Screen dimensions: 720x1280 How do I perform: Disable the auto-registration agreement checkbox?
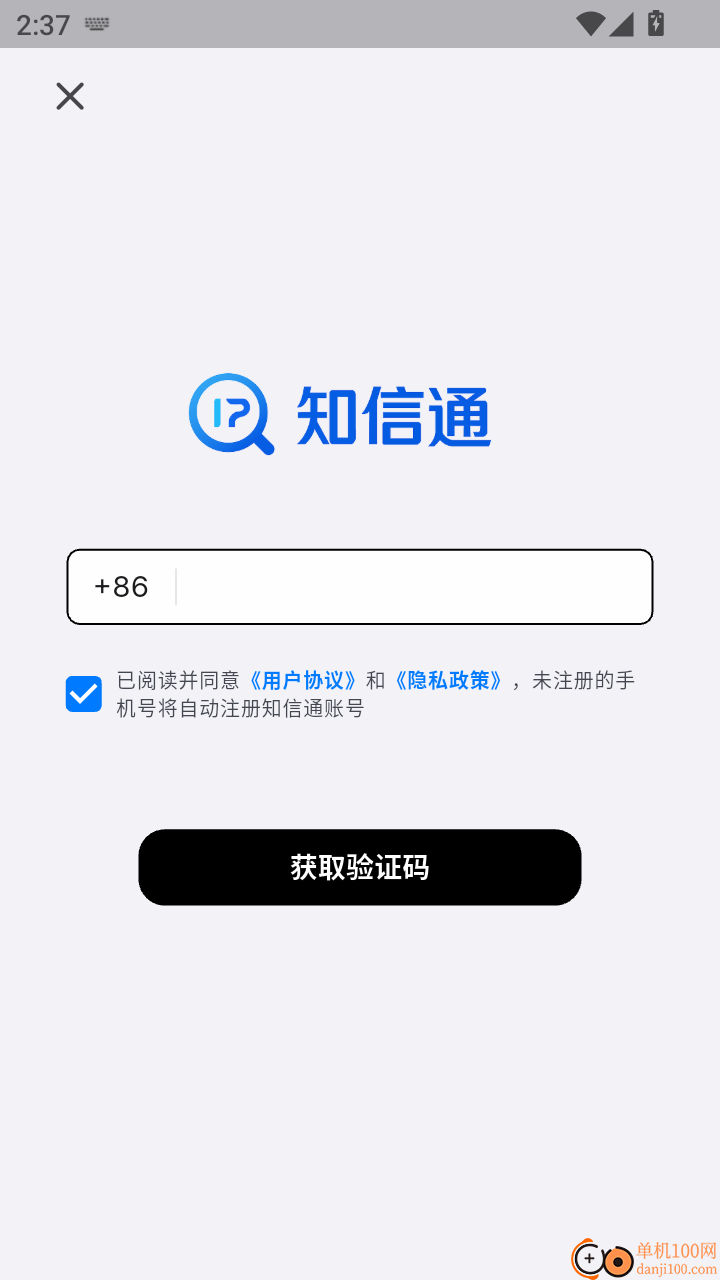click(83, 693)
